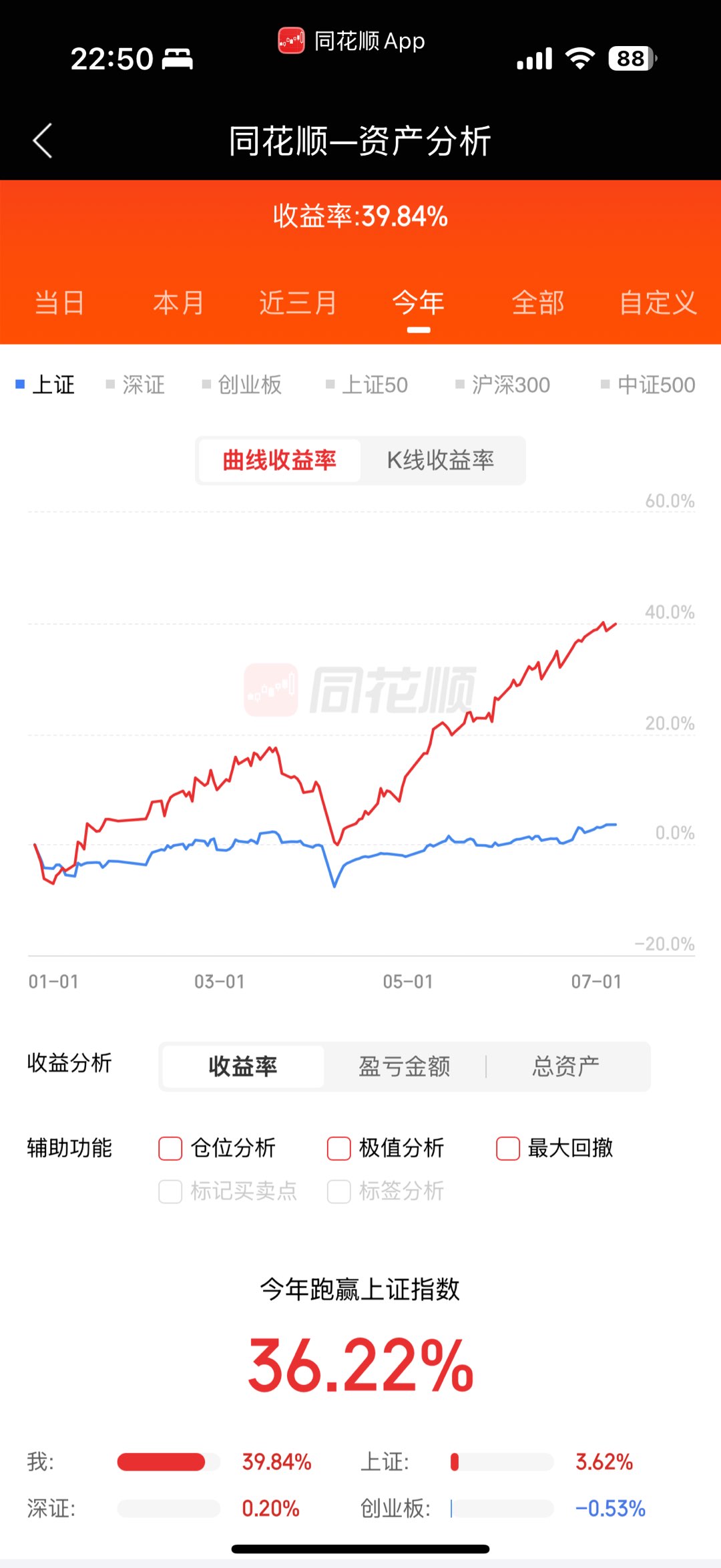Image resolution: width=721 pixels, height=1568 pixels.
Task: Select 创业板 as the benchmark
Action: coord(242,385)
